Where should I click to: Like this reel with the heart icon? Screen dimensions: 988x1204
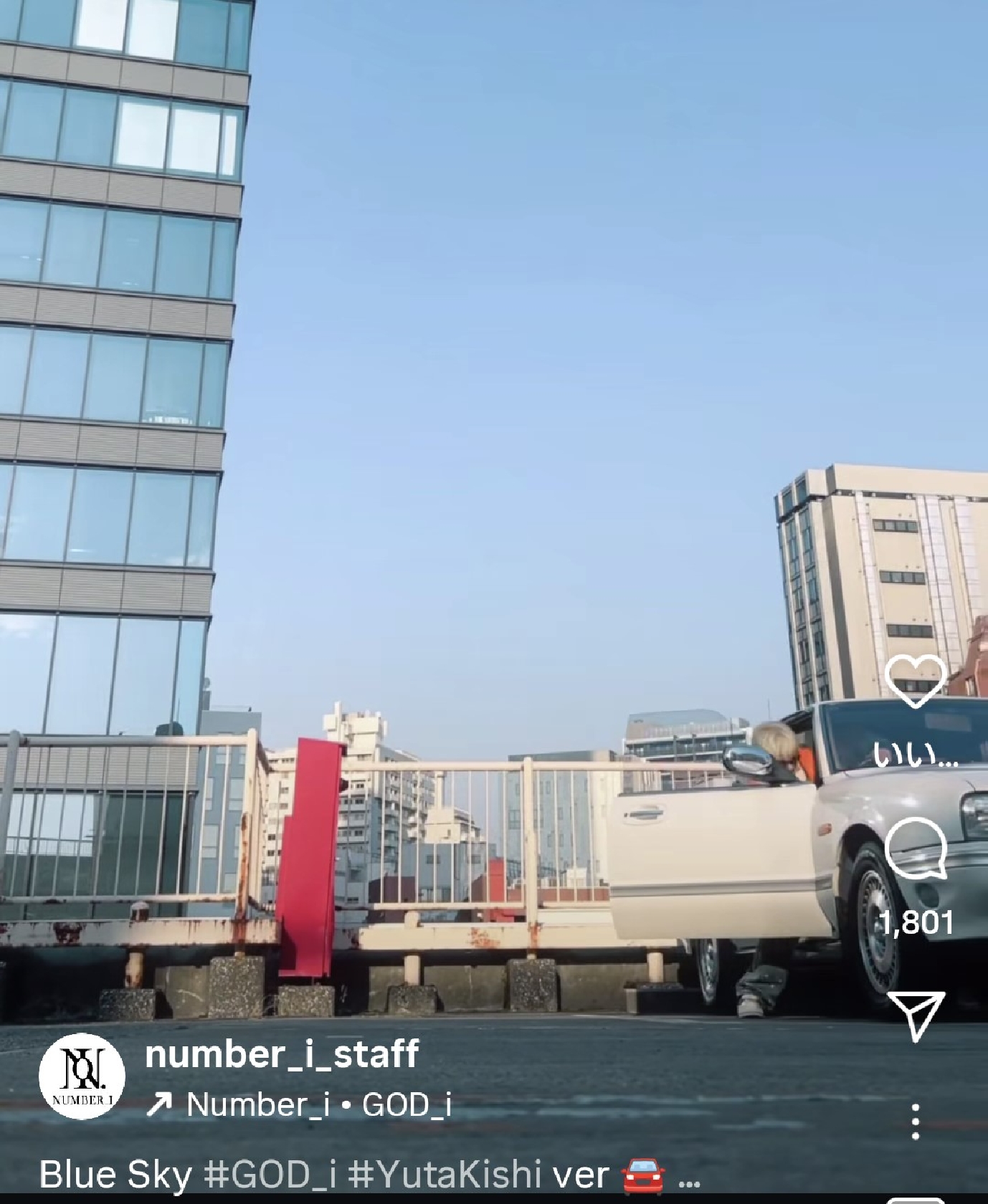916,681
